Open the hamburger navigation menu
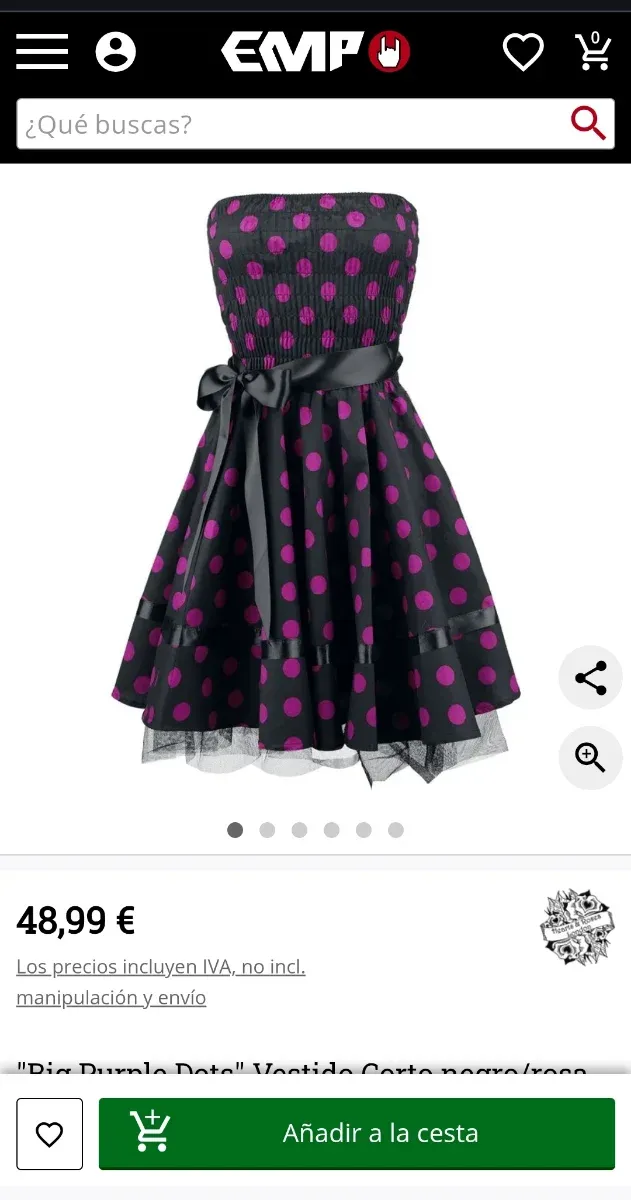Image resolution: width=631 pixels, height=1200 pixels. [42, 52]
